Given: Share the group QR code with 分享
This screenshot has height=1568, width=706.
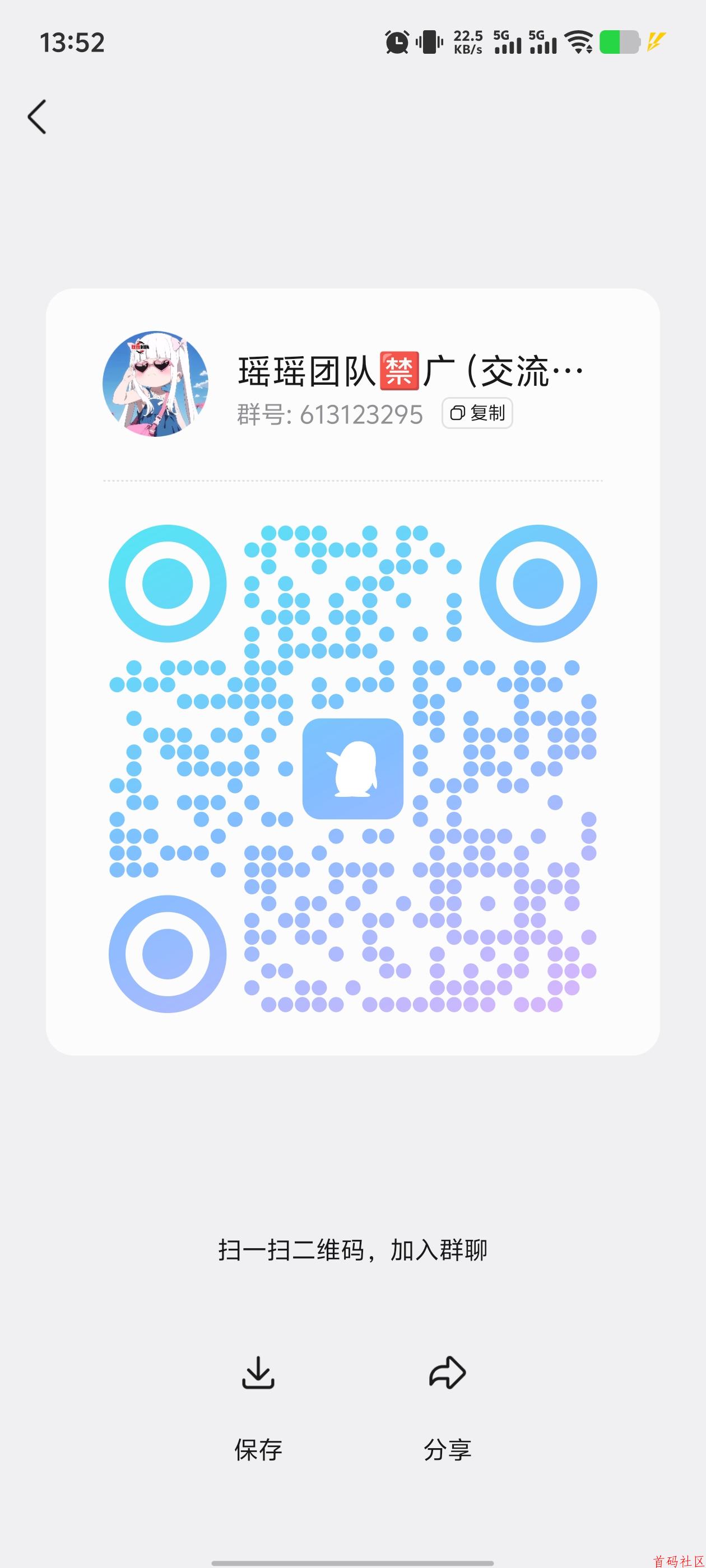Looking at the screenshot, I should coord(447,1407).
